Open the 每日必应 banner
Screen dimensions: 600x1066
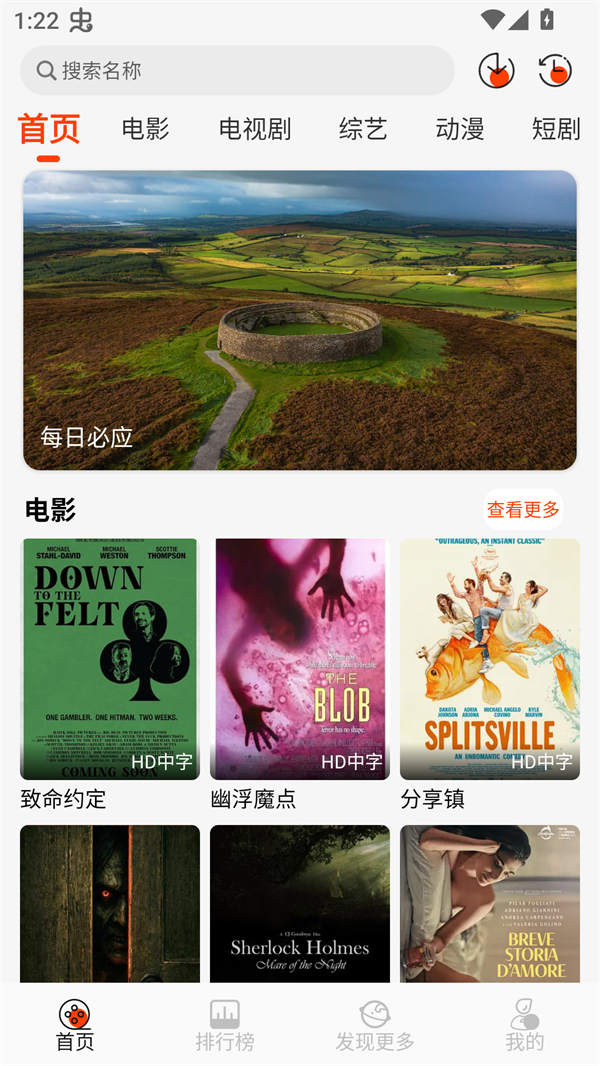(300, 320)
